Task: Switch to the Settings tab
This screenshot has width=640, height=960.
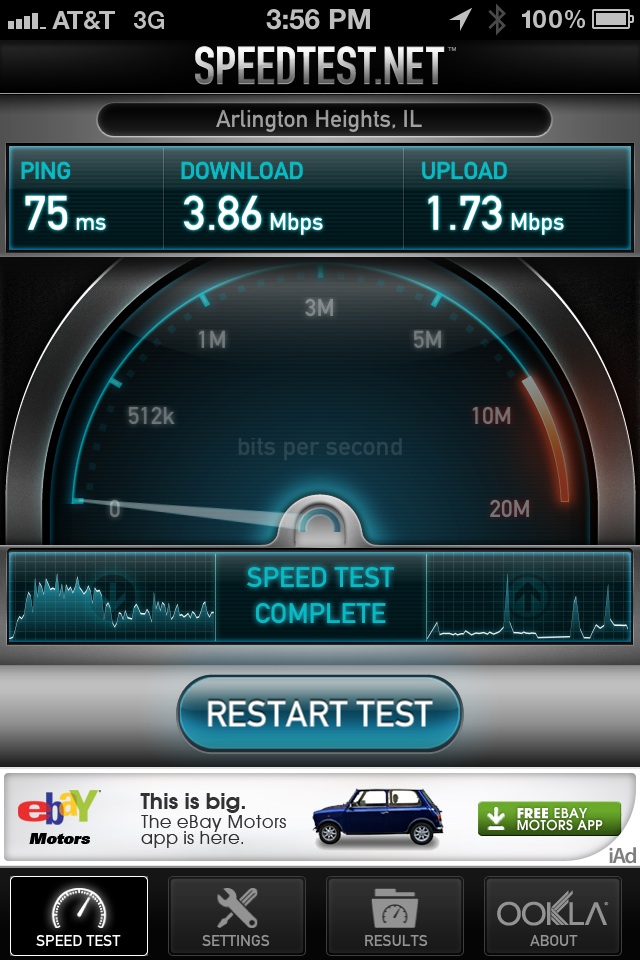Action: point(236,916)
